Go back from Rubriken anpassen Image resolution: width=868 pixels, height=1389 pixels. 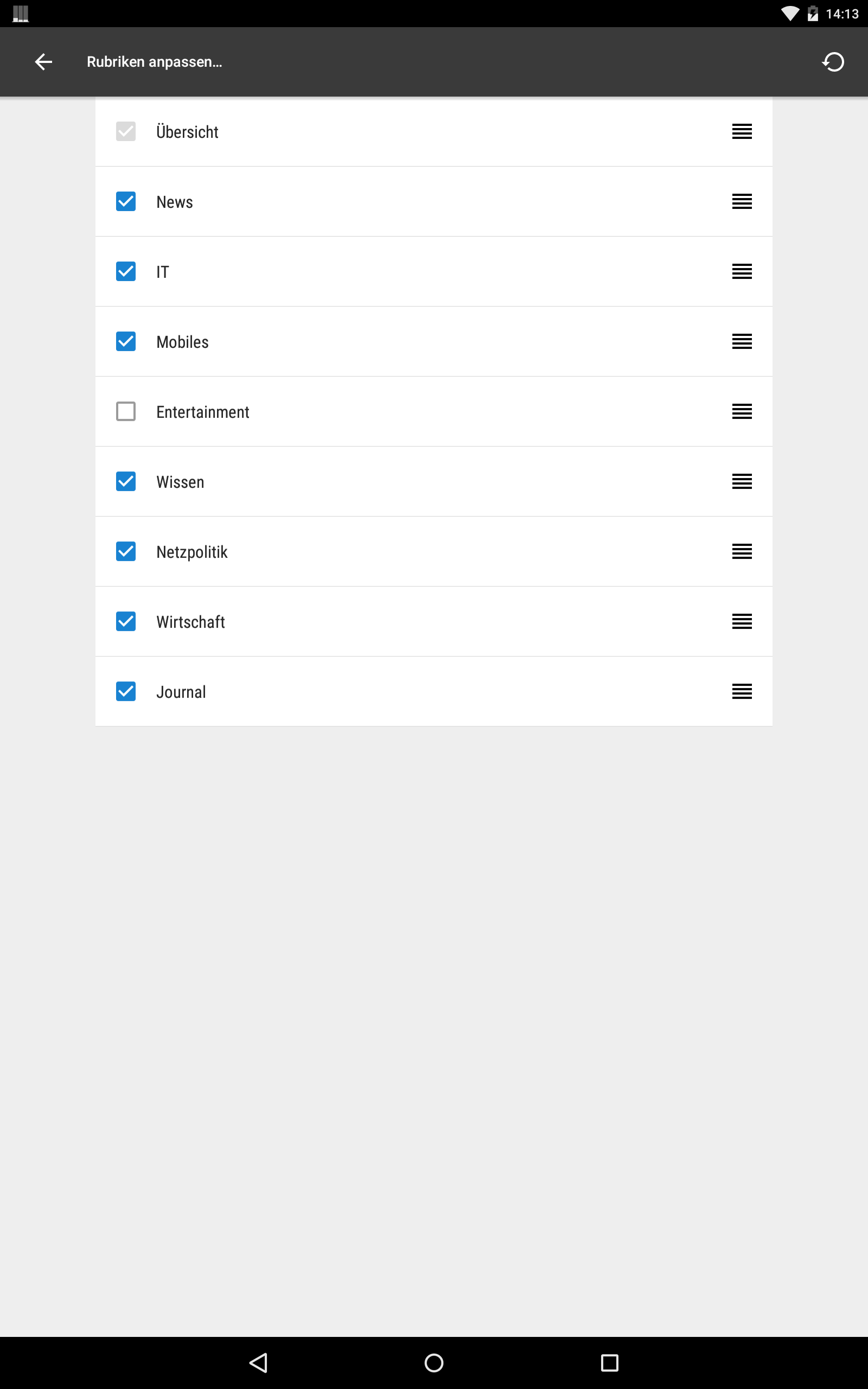(43, 62)
